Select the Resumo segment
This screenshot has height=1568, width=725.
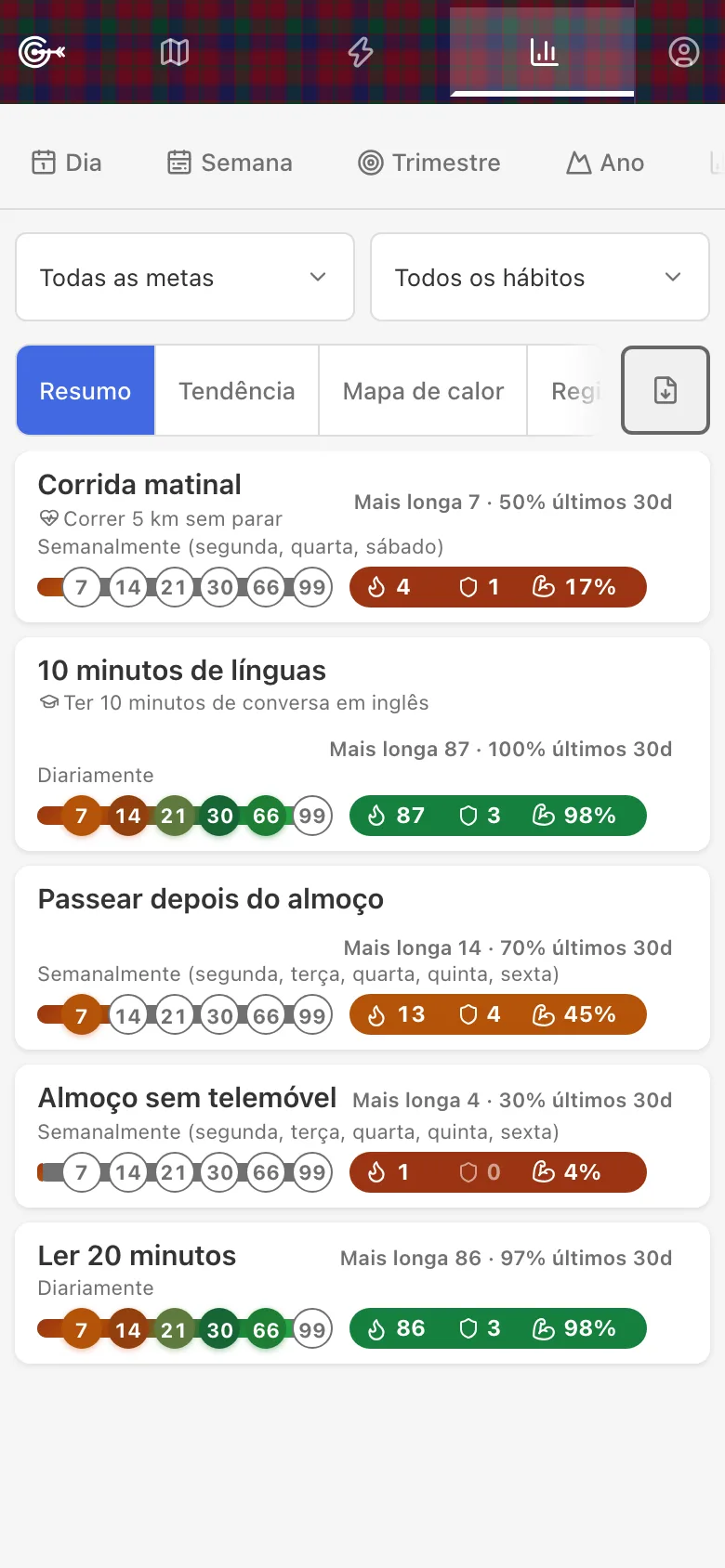[86, 391]
